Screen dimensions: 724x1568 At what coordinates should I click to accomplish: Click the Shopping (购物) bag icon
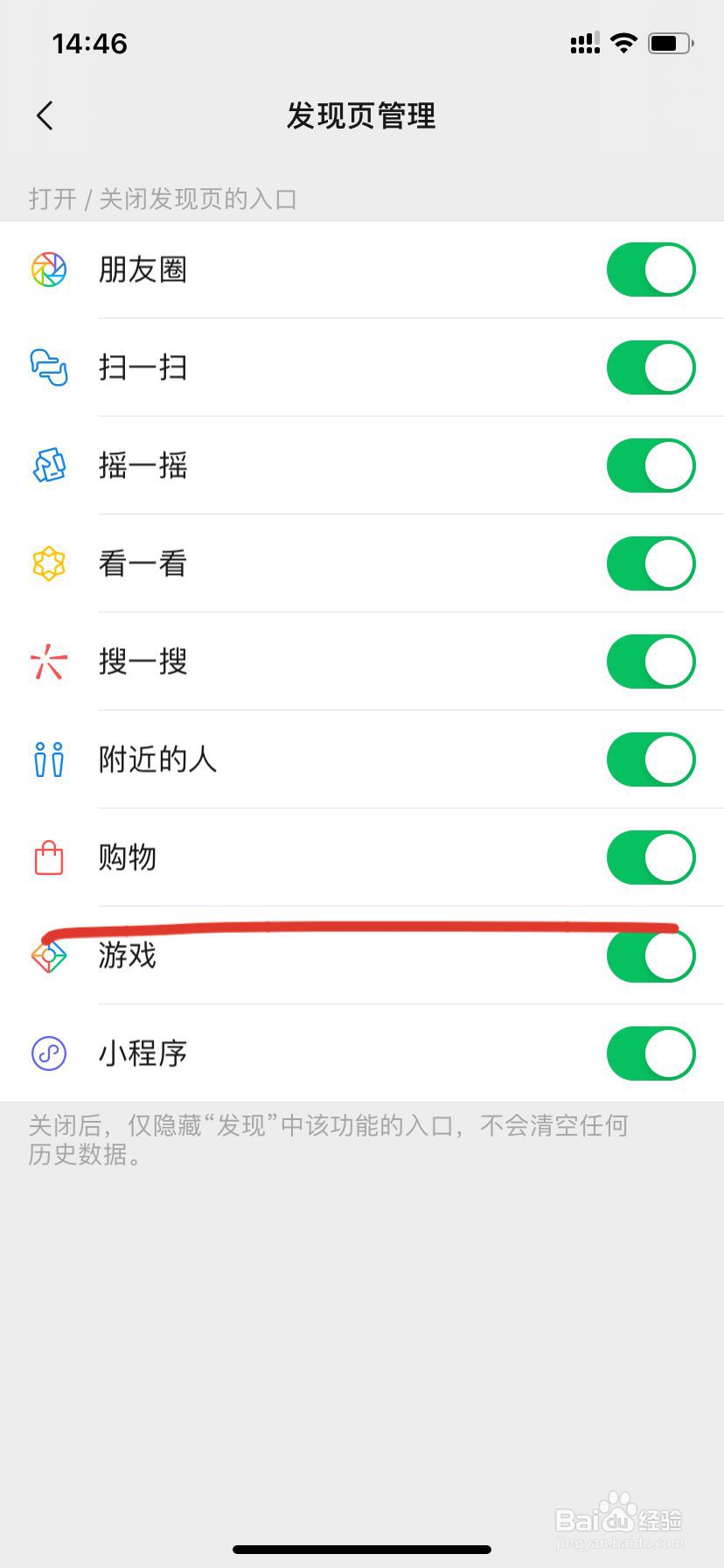48,857
